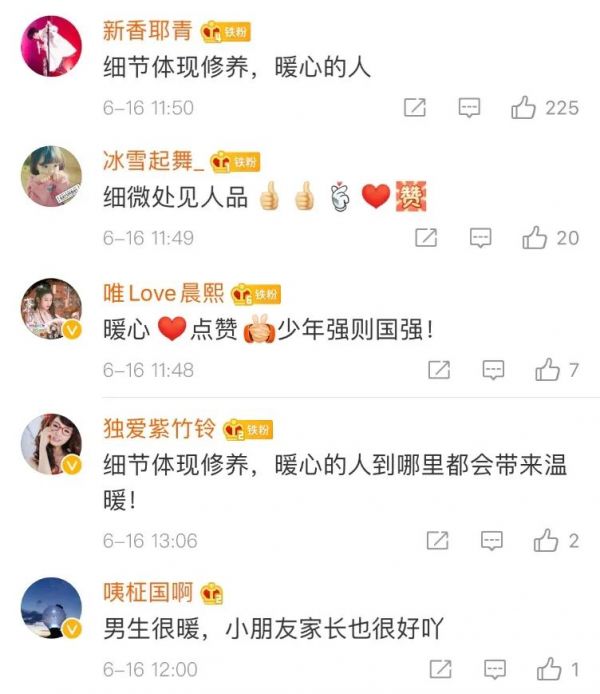
Task: Open the reply icon on 冰雪起舞_'s comment
Action: (481, 238)
